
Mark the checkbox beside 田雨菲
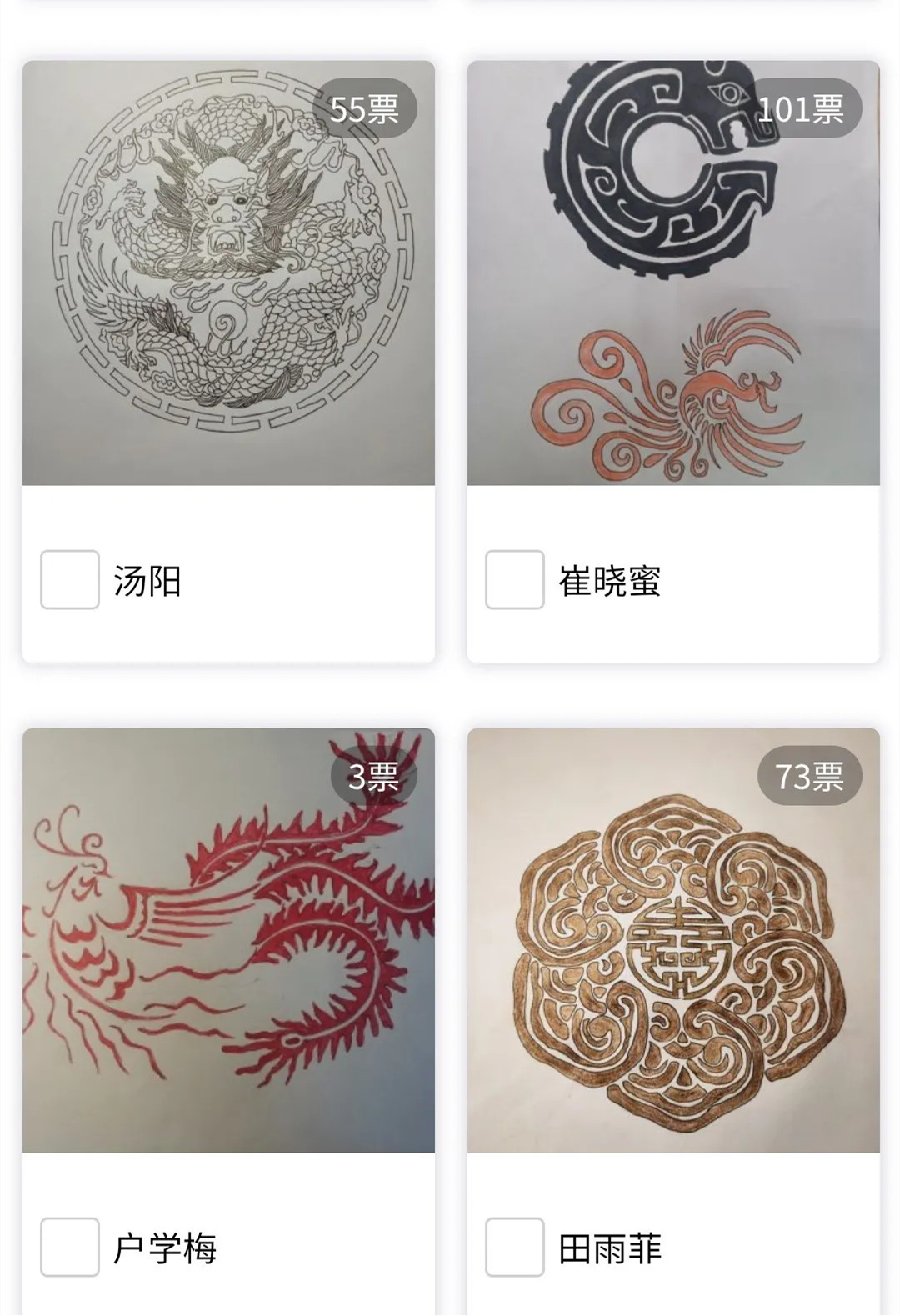pos(515,1247)
